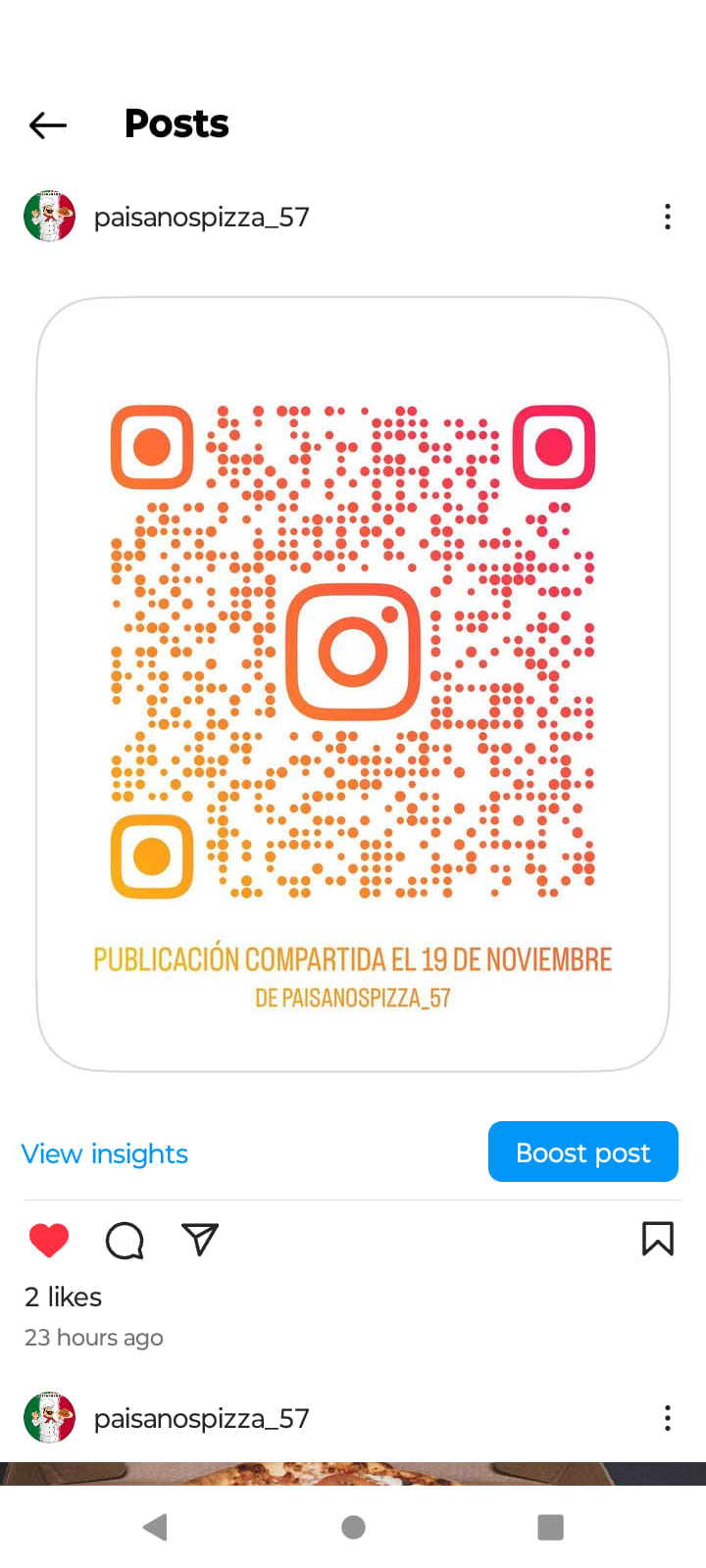706x1568 pixels.
Task: Open recent apps from the navigation bar
Action: [x=550, y=1527]
